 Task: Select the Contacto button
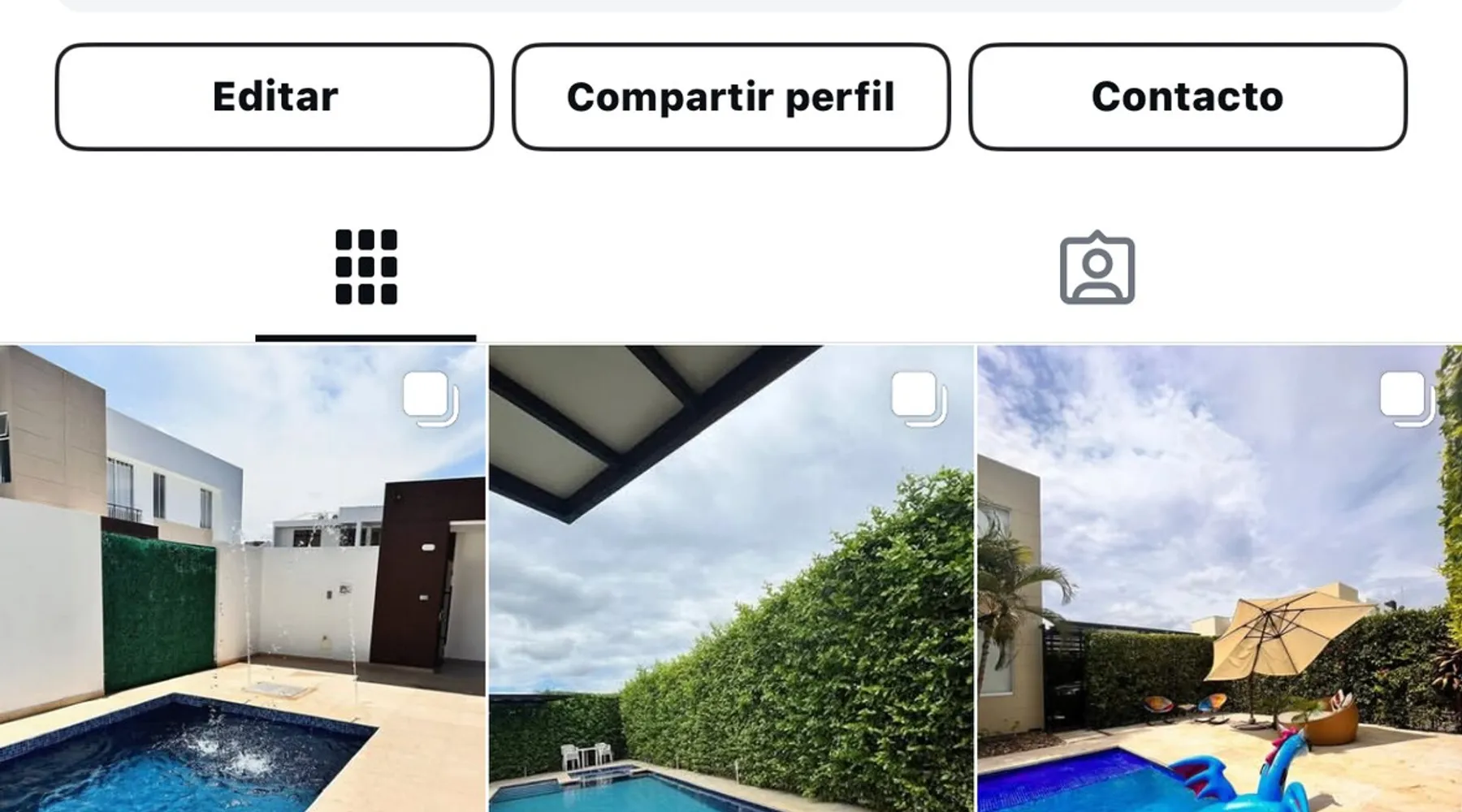(1187, 97)
